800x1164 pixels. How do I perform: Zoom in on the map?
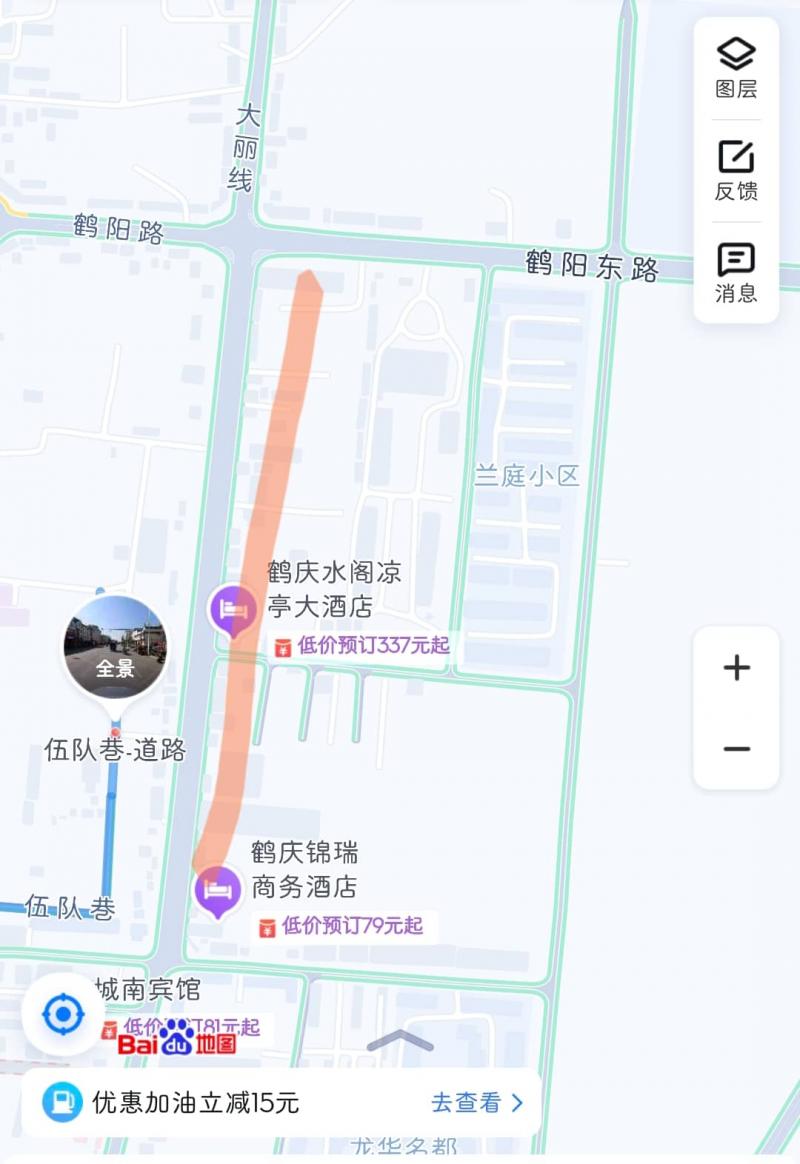coord(736,668)
